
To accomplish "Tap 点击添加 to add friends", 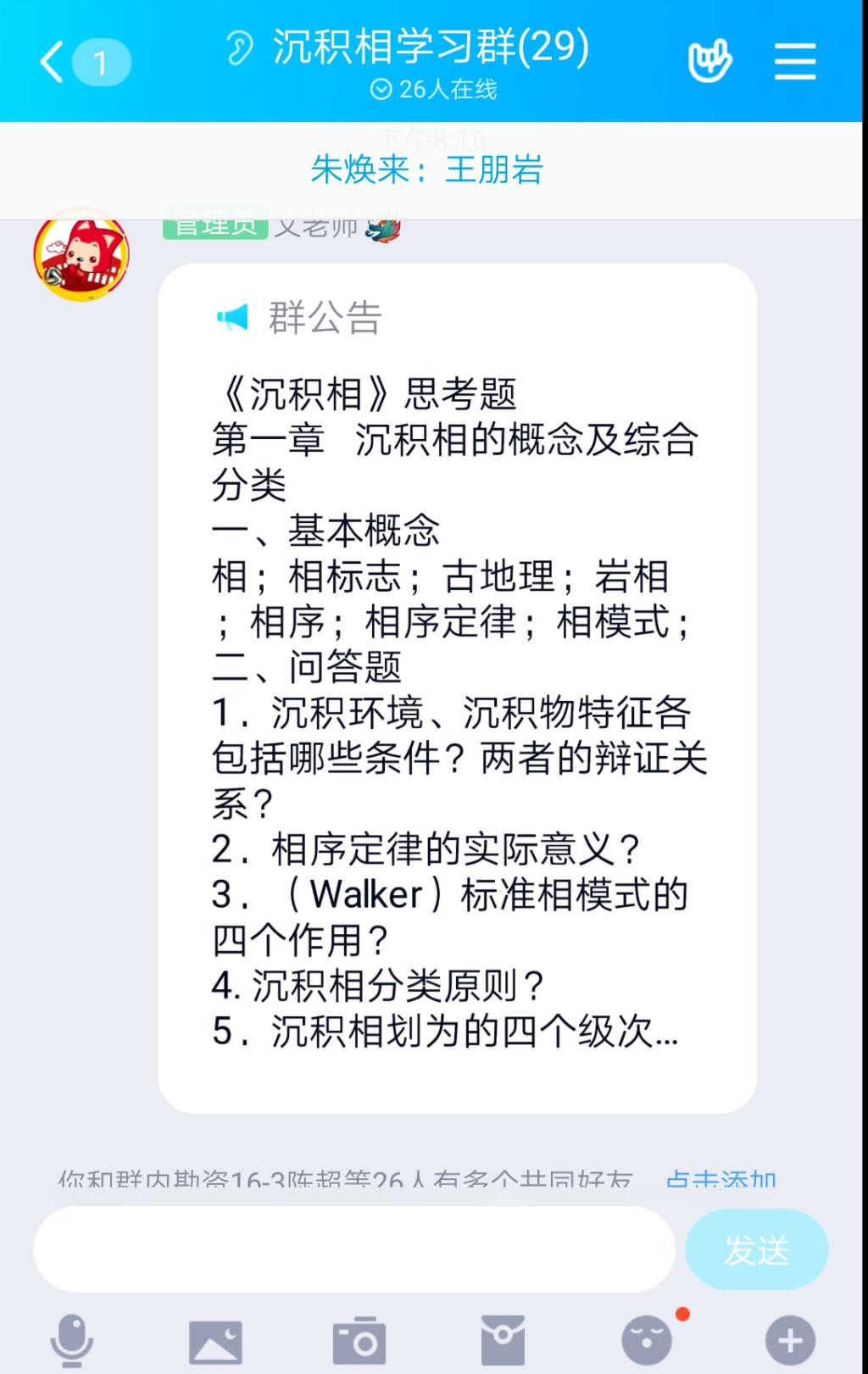I will [x=721, y=1179].
